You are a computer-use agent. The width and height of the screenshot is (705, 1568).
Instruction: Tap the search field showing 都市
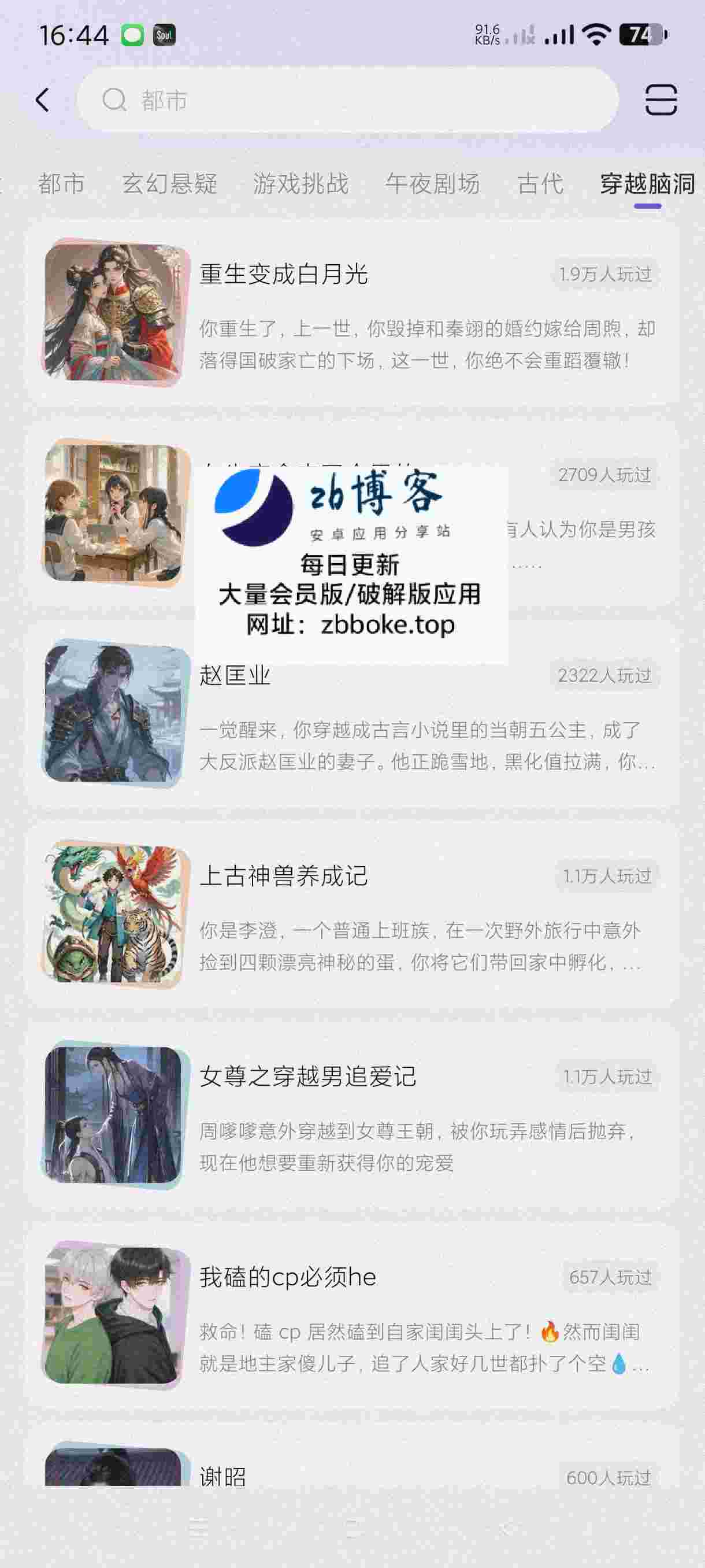pos(347,101)
